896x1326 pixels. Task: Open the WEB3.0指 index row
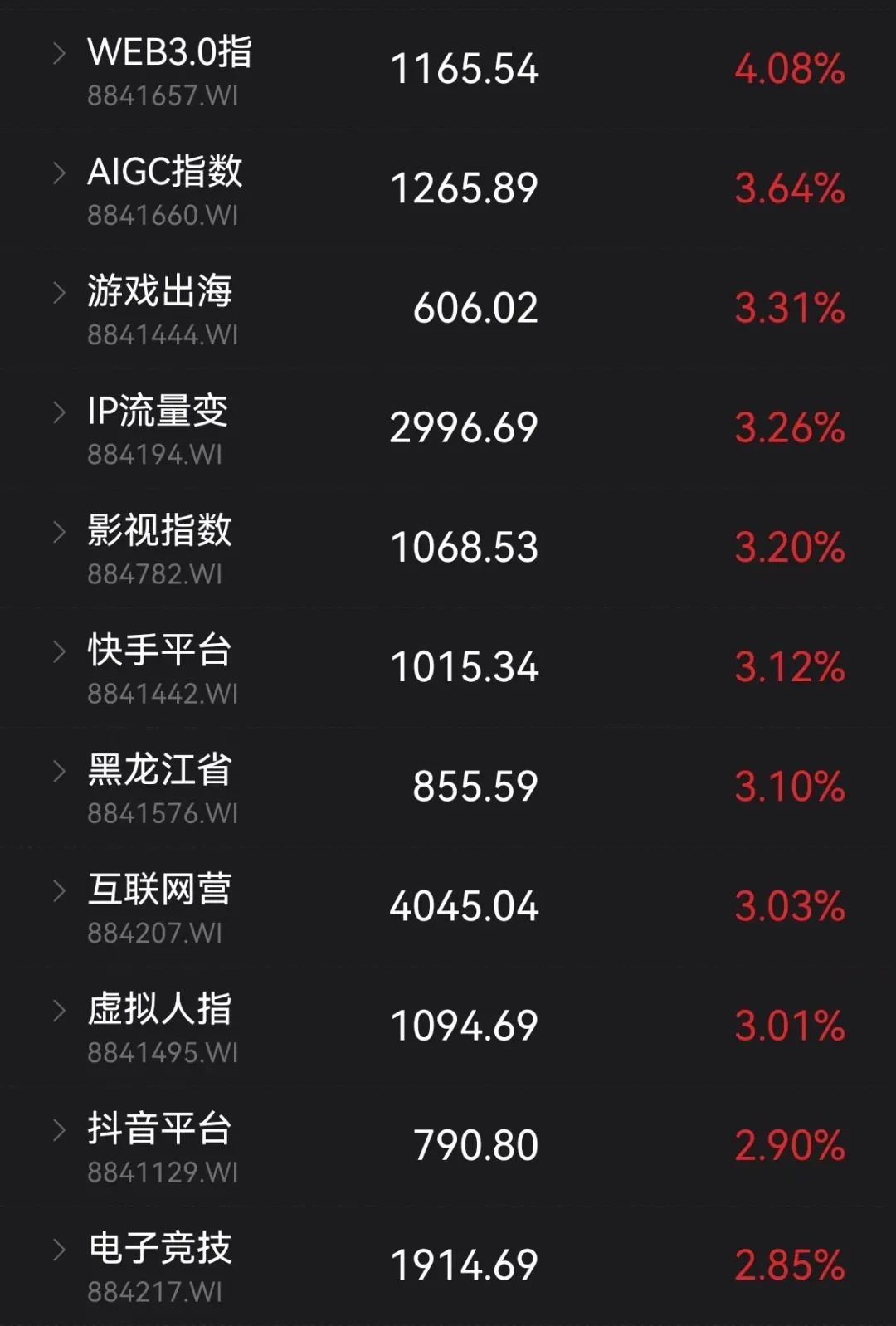(448, 70)
